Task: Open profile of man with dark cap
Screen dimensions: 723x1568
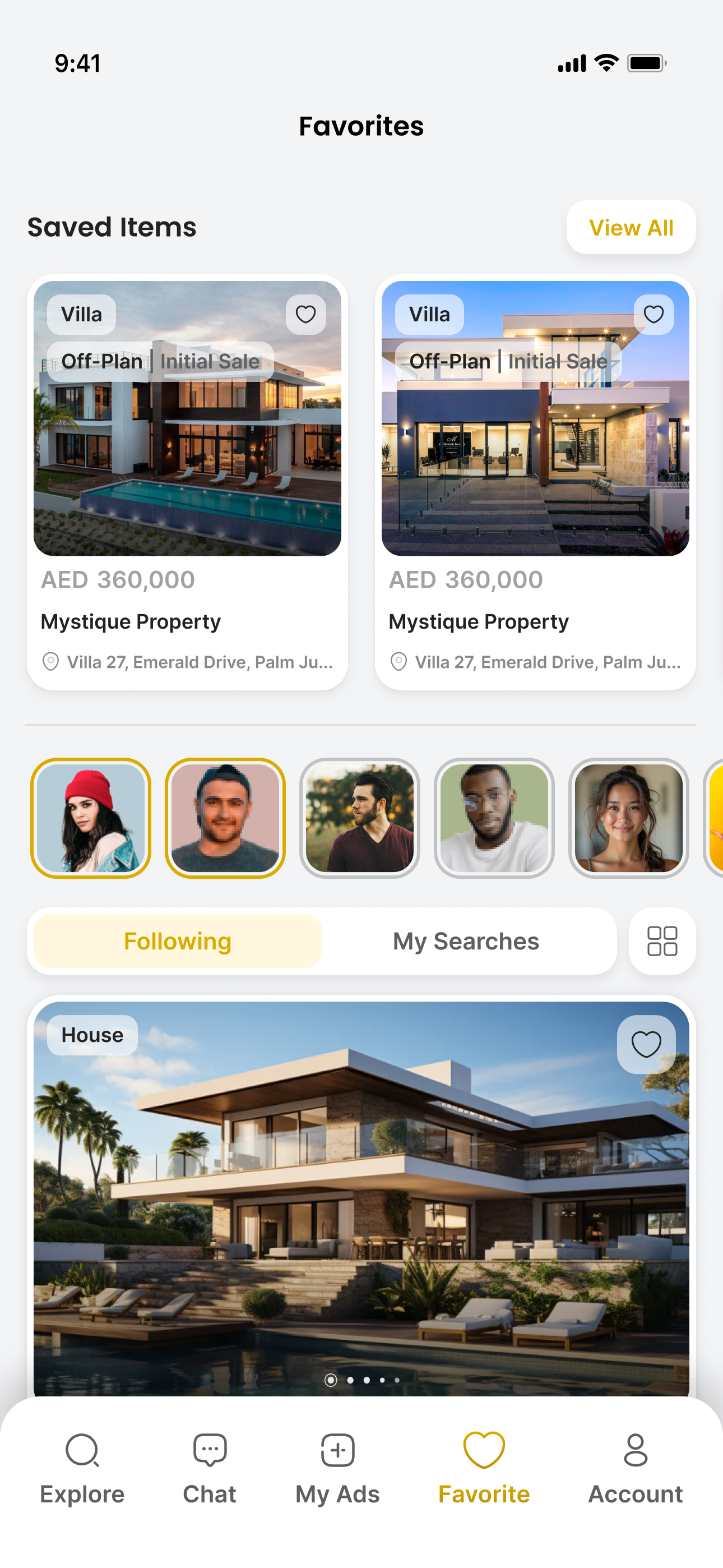Action: (225, 818)
